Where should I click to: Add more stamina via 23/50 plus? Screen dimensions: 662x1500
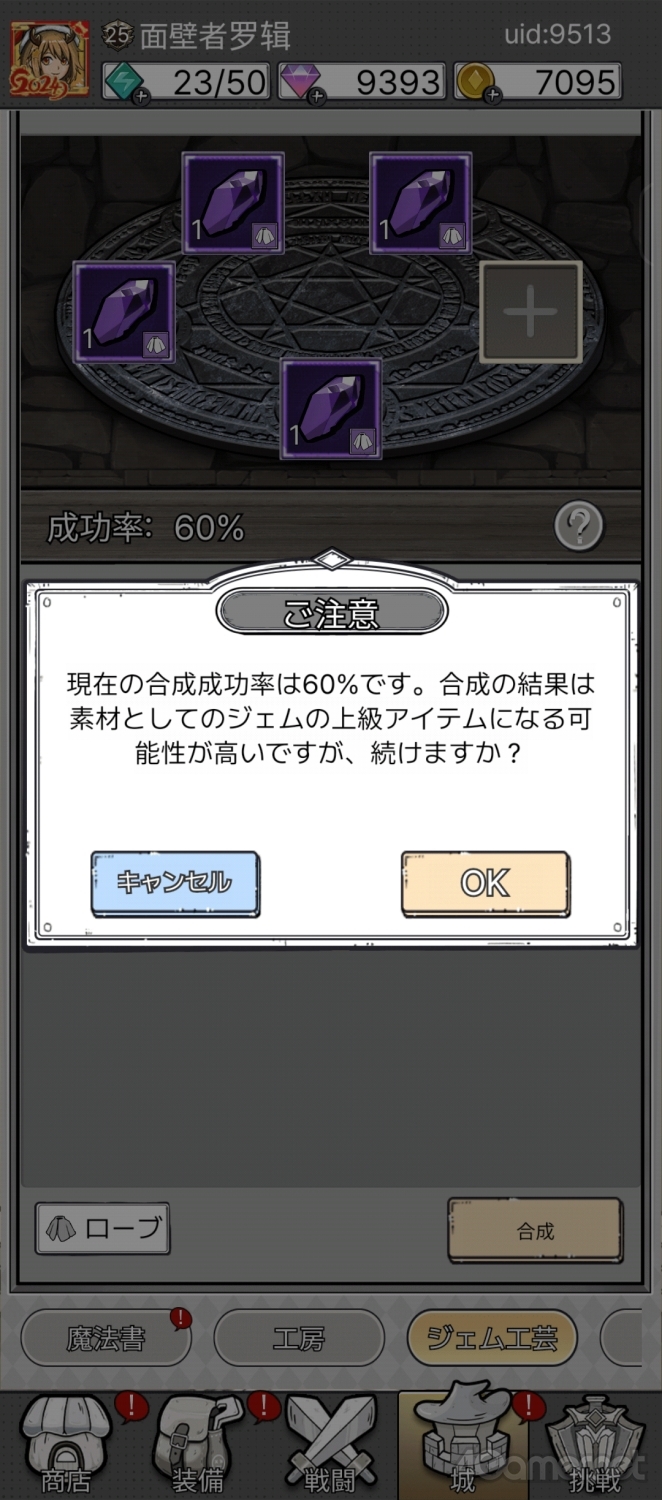[140, 97]
